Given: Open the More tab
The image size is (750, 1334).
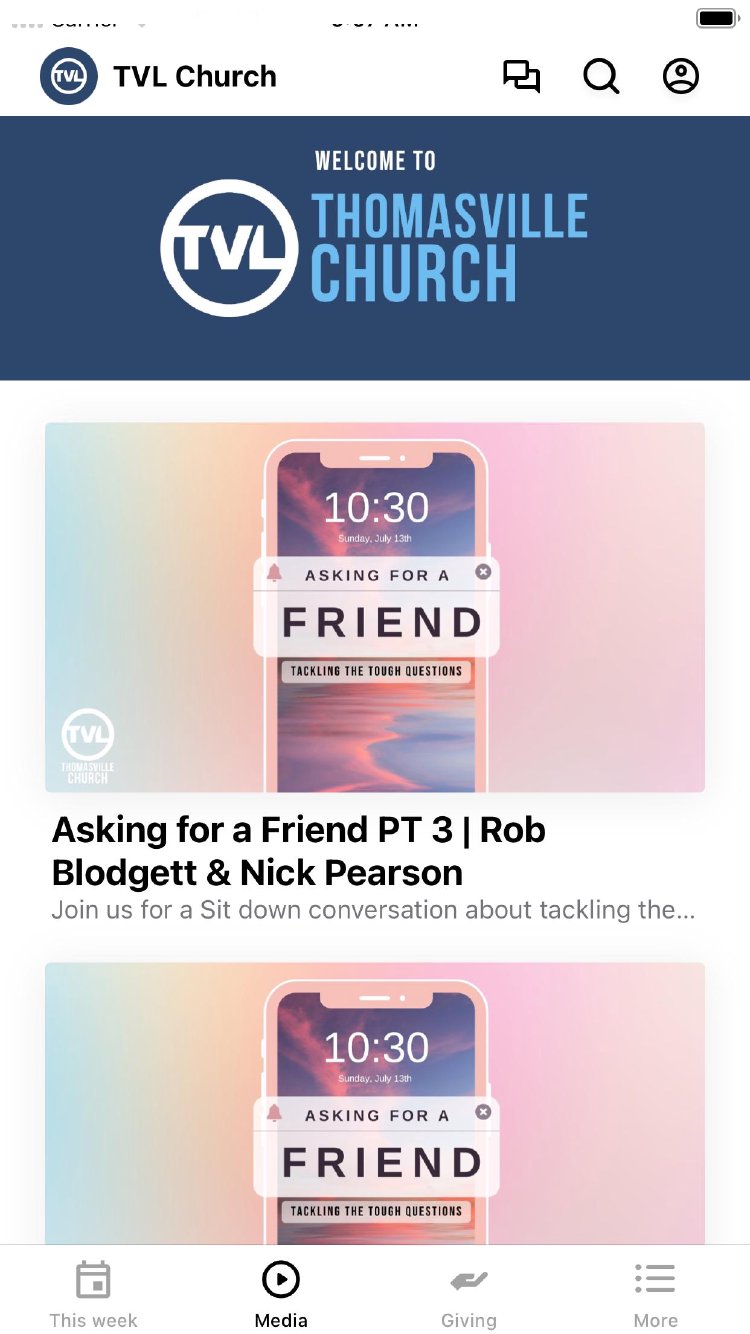Looking at the screenshot, I should click(655, 1295).
